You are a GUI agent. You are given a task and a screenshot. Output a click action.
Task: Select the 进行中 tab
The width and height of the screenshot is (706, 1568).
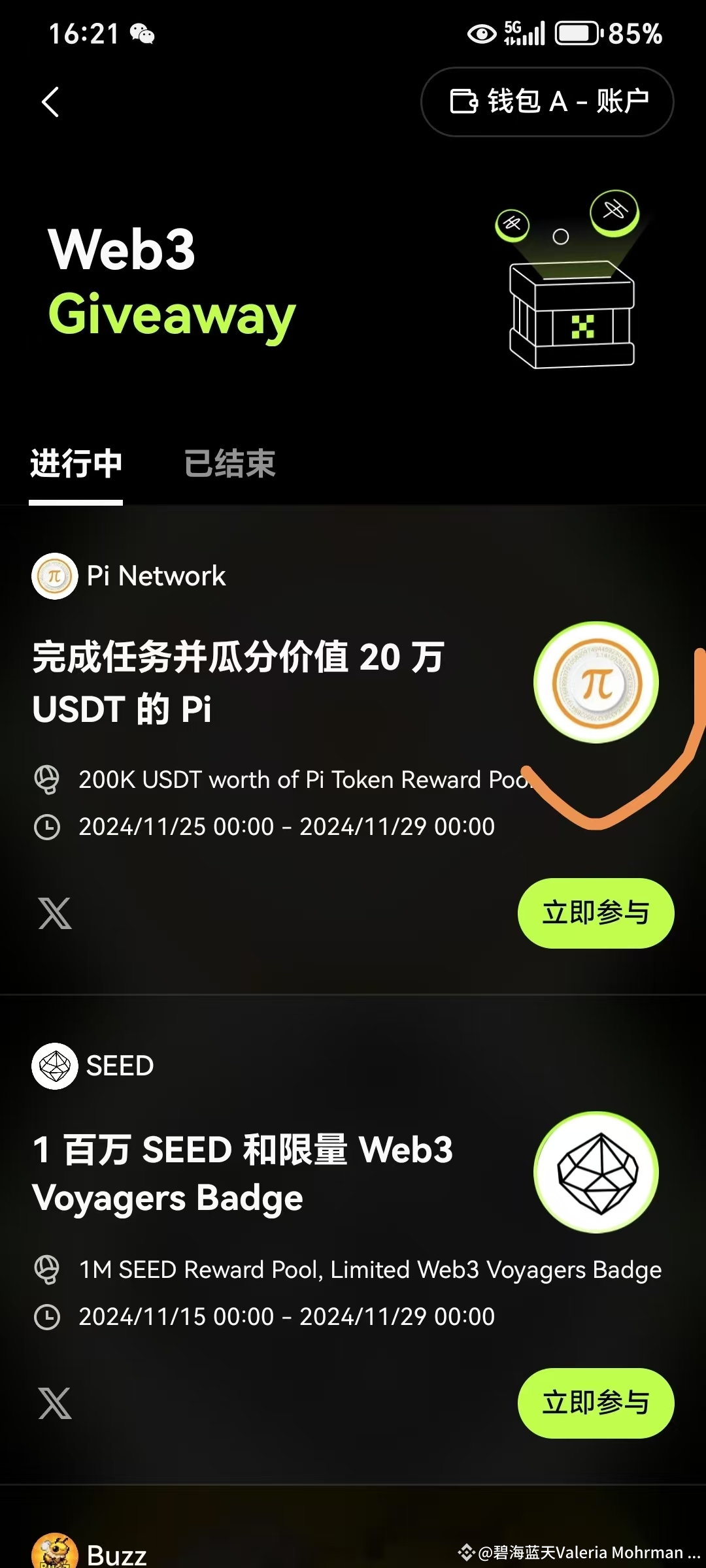tap(76, 465)
